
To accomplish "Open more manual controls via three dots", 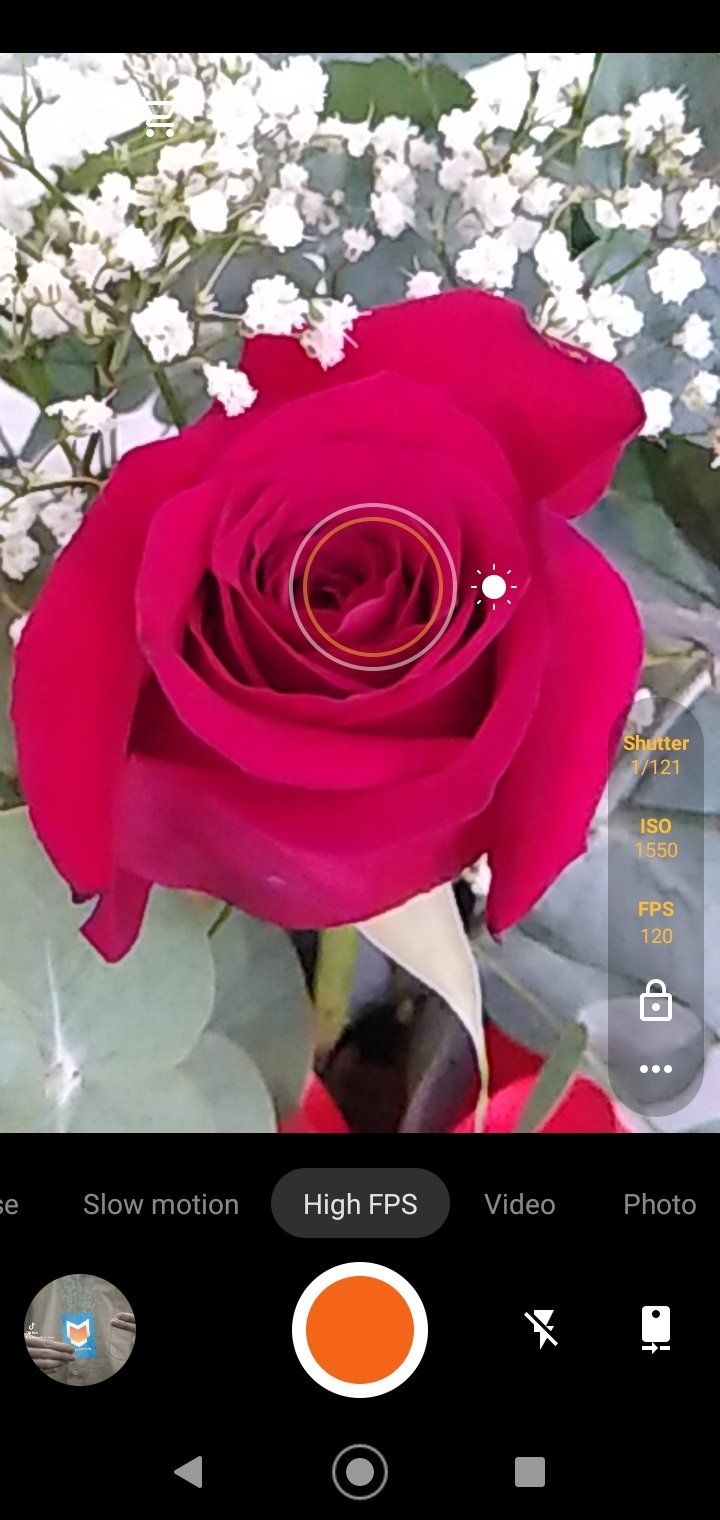I will pos(656,1069).
